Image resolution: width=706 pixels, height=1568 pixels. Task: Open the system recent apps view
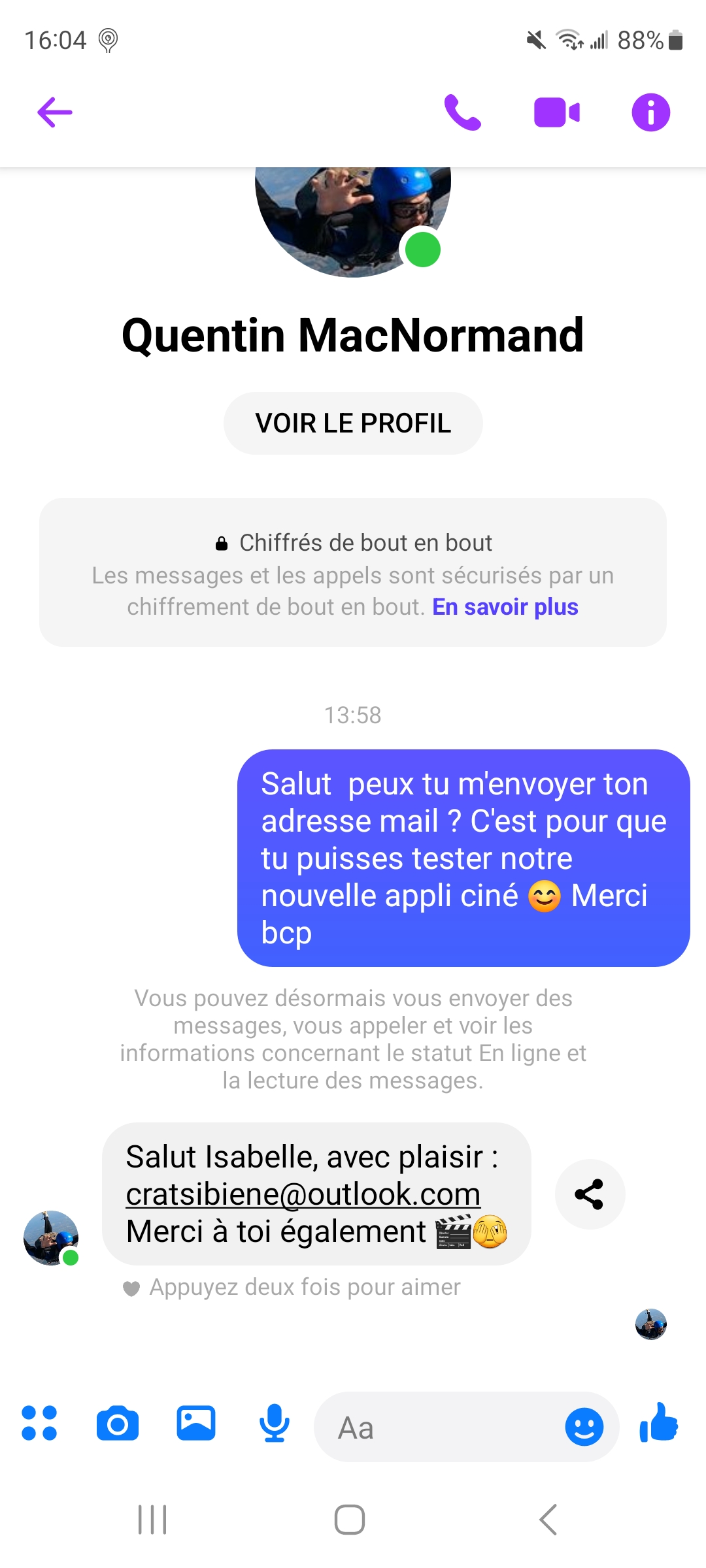point(152,1520)
